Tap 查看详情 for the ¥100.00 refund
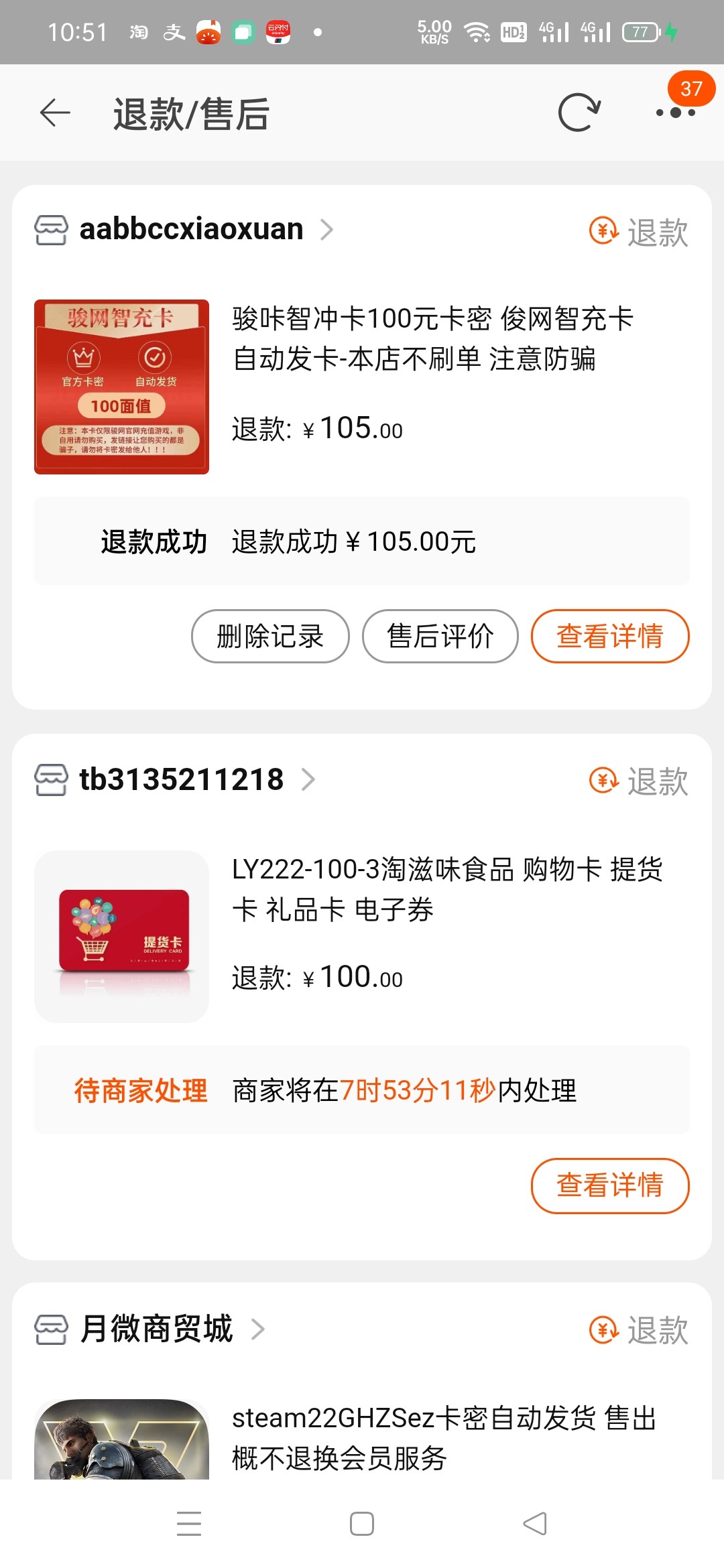Screen dimensions: 724x1568 609,1185
